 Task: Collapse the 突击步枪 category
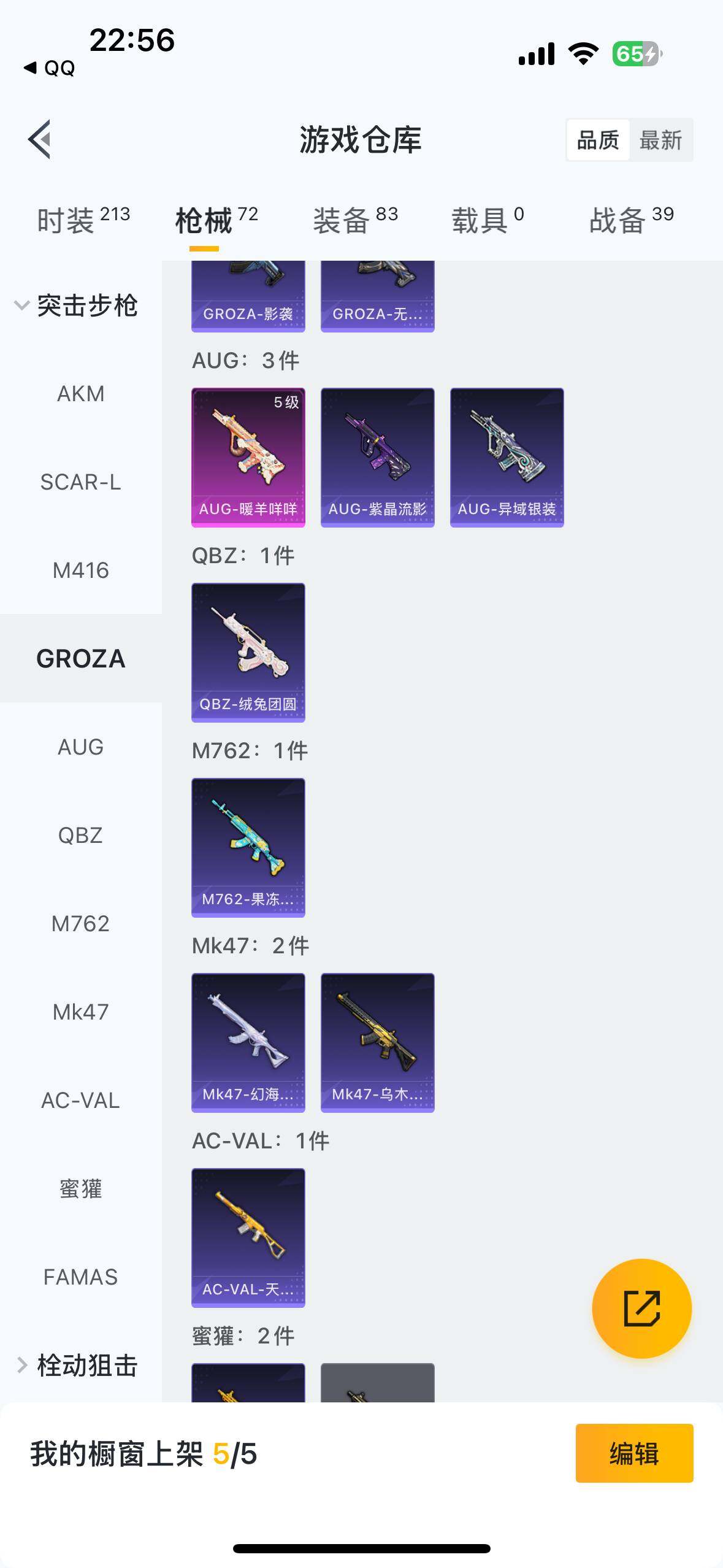(x=77, y=306)
